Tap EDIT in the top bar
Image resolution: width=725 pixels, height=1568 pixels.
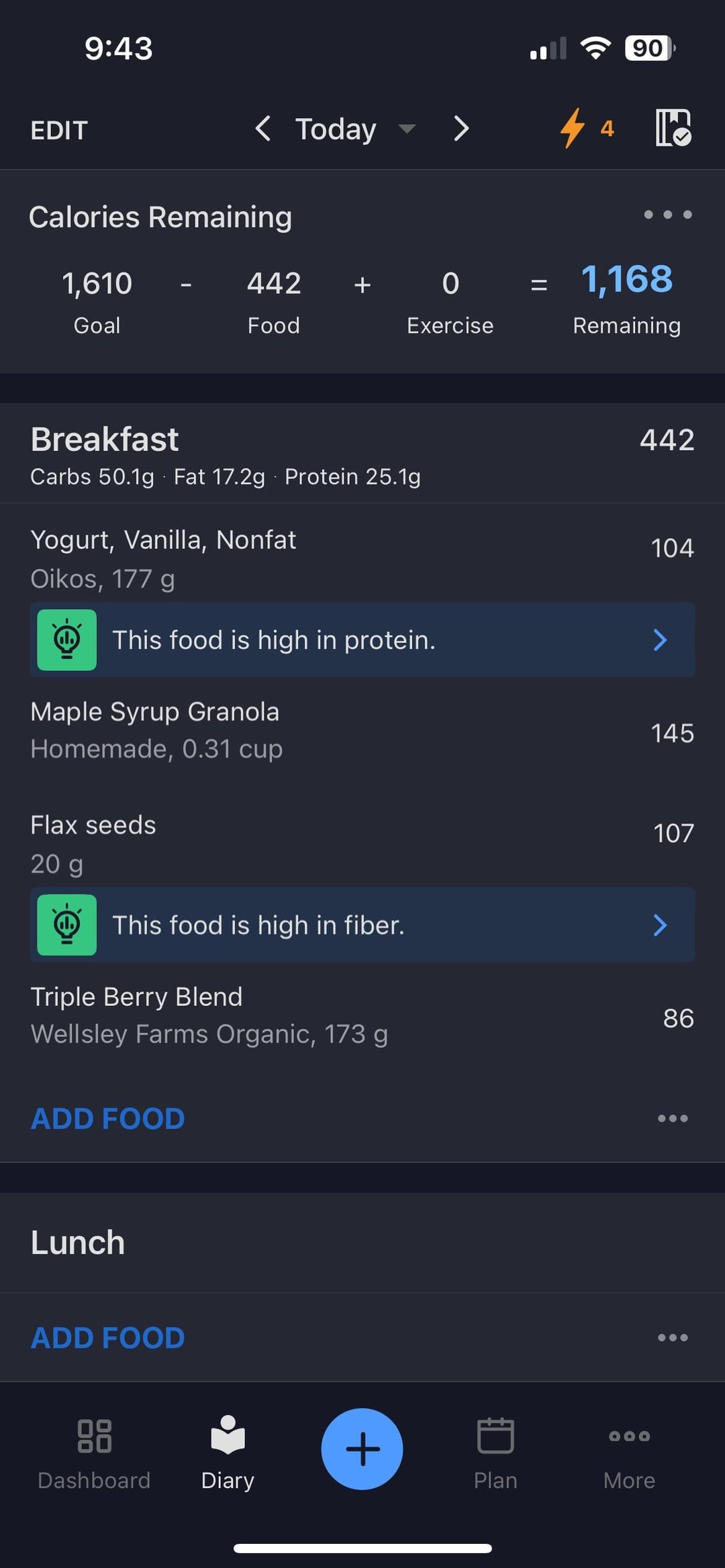tap(59, 130)
